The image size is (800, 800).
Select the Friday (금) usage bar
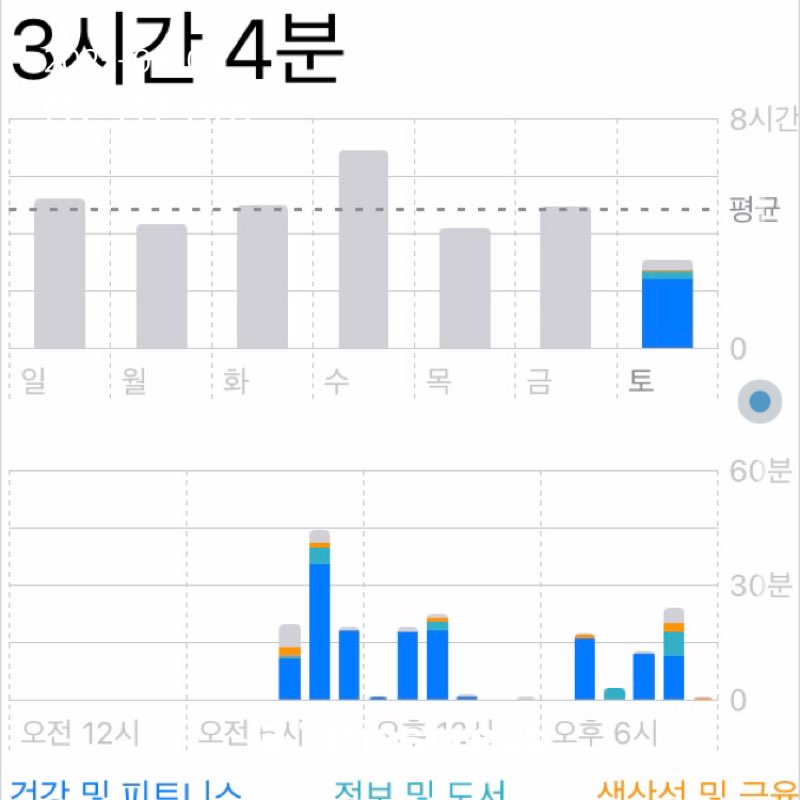point(565,278)
